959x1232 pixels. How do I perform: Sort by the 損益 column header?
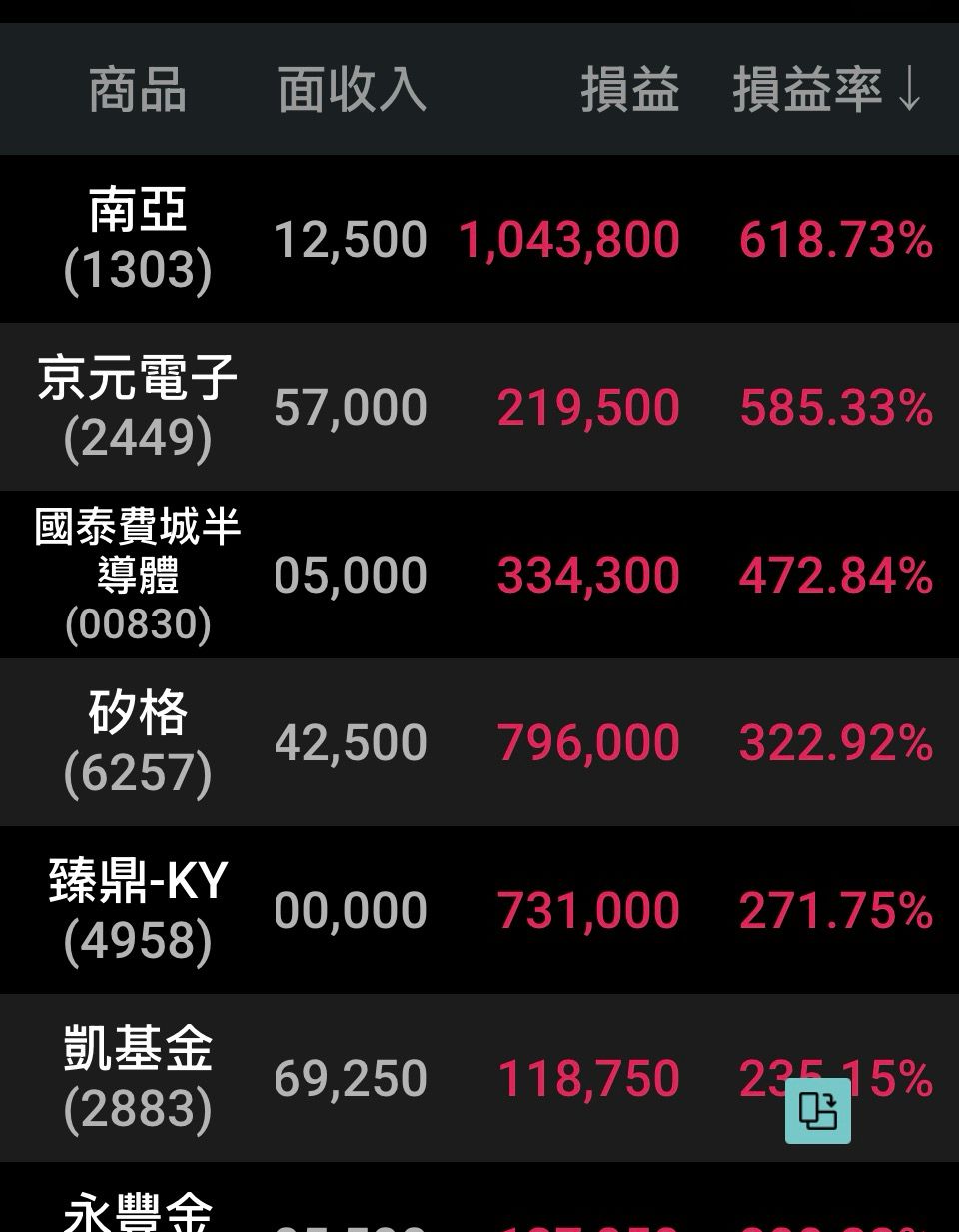pos(630,90)
